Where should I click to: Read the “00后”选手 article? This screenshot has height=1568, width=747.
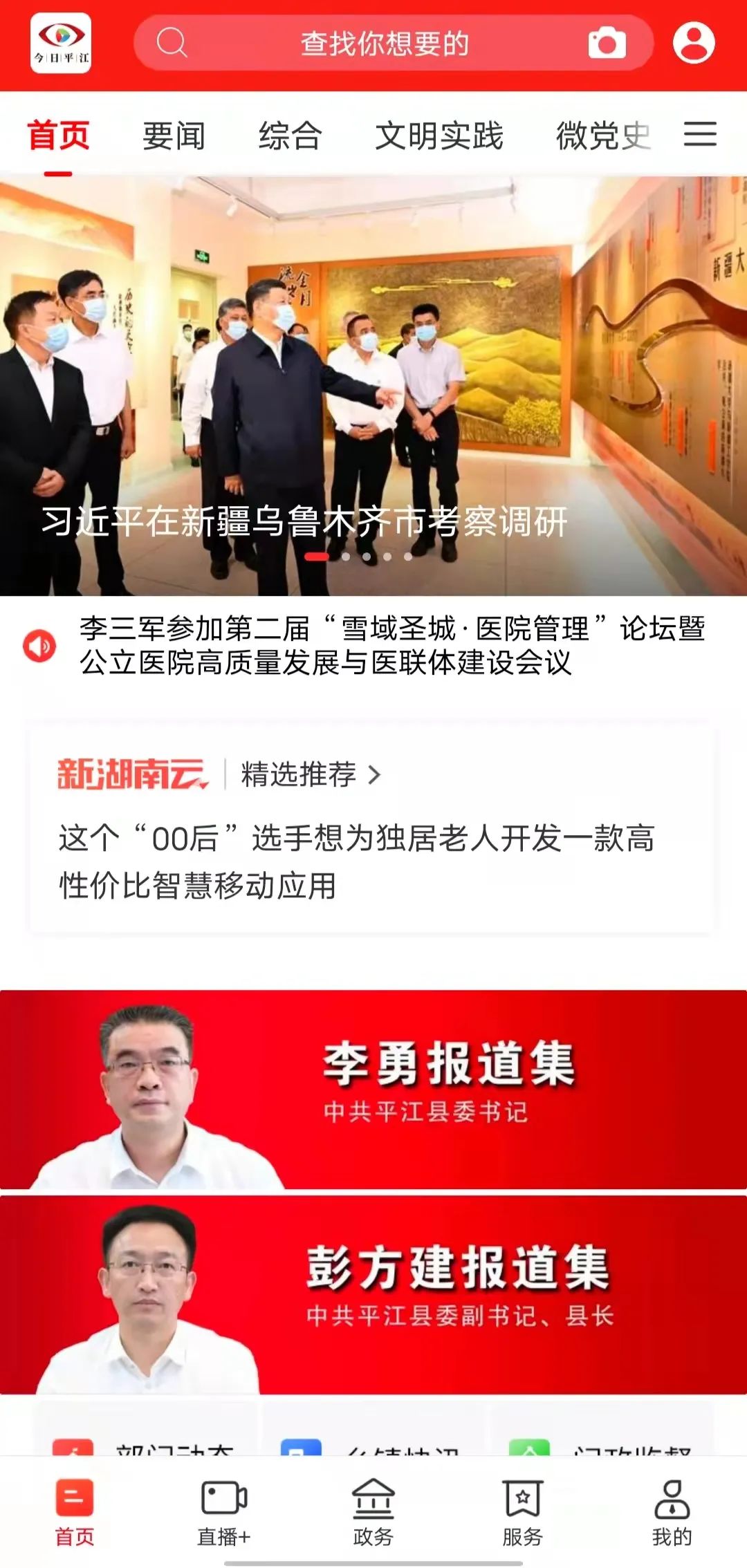point(356,861)
